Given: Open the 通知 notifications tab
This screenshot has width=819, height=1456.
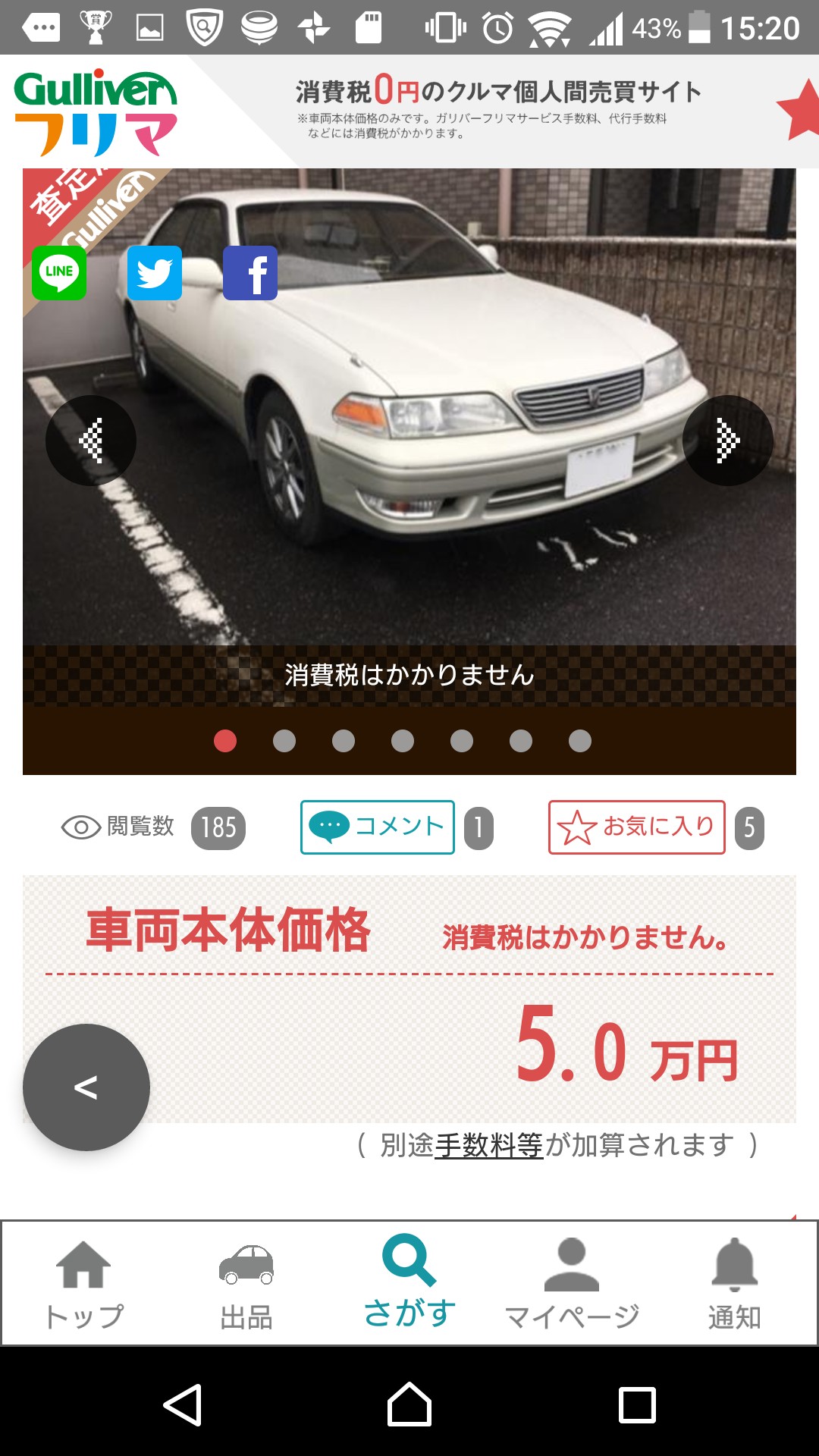Looking at the screenshot, I should pos(734,1285).
